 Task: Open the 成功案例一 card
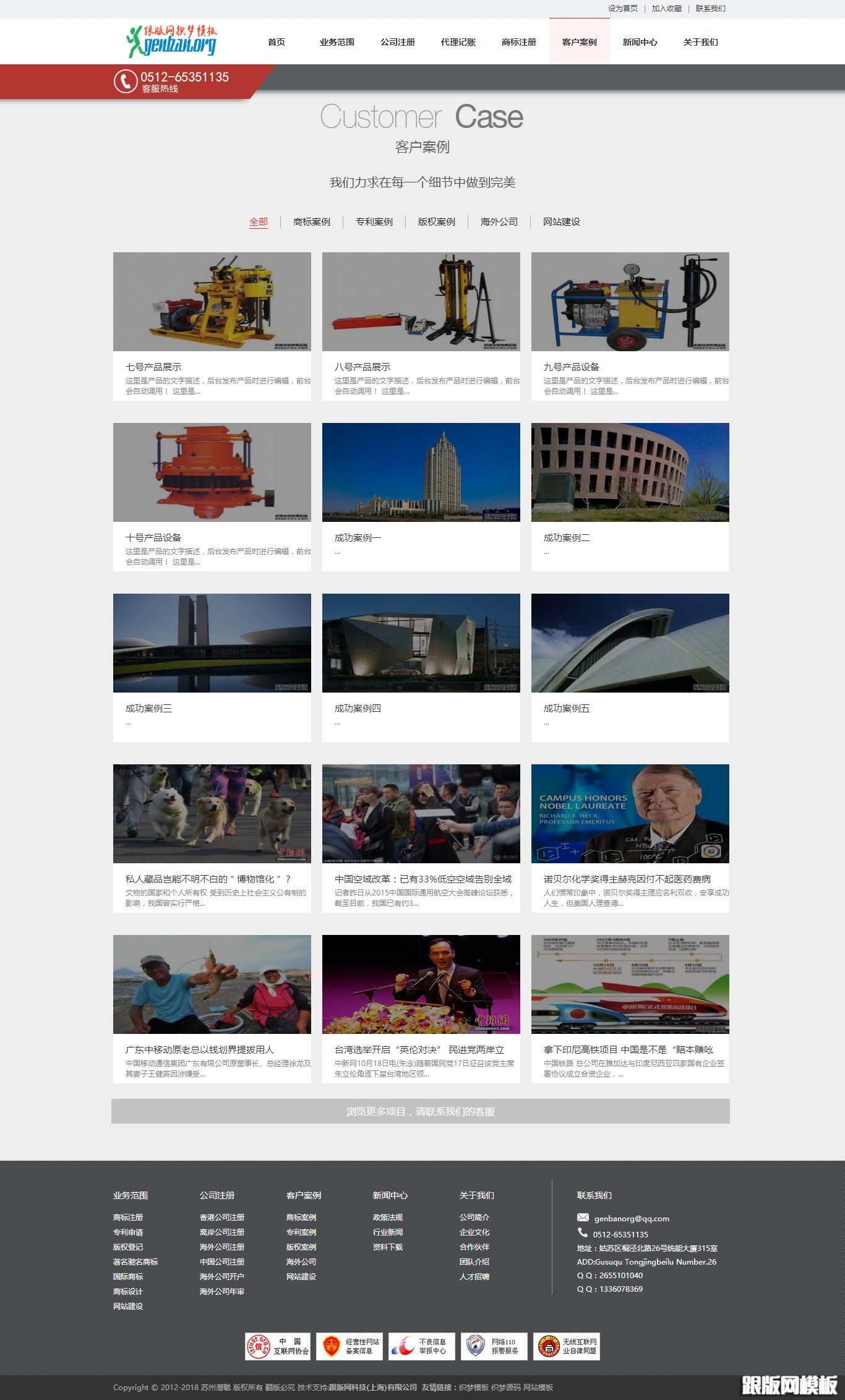tap(421, 497)
